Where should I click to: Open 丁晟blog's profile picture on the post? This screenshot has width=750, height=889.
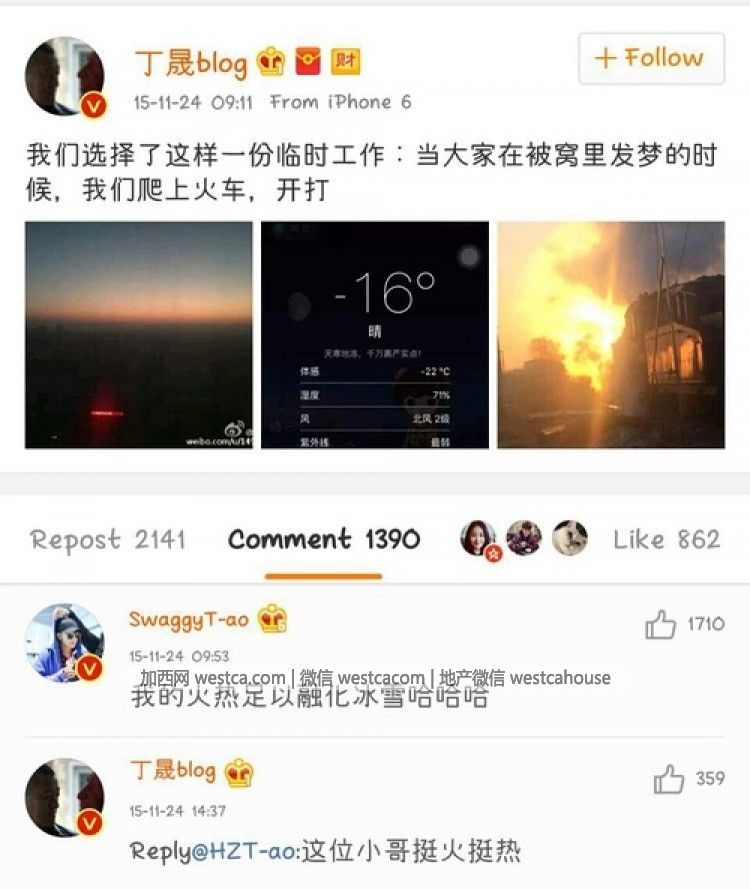[64, 76]
